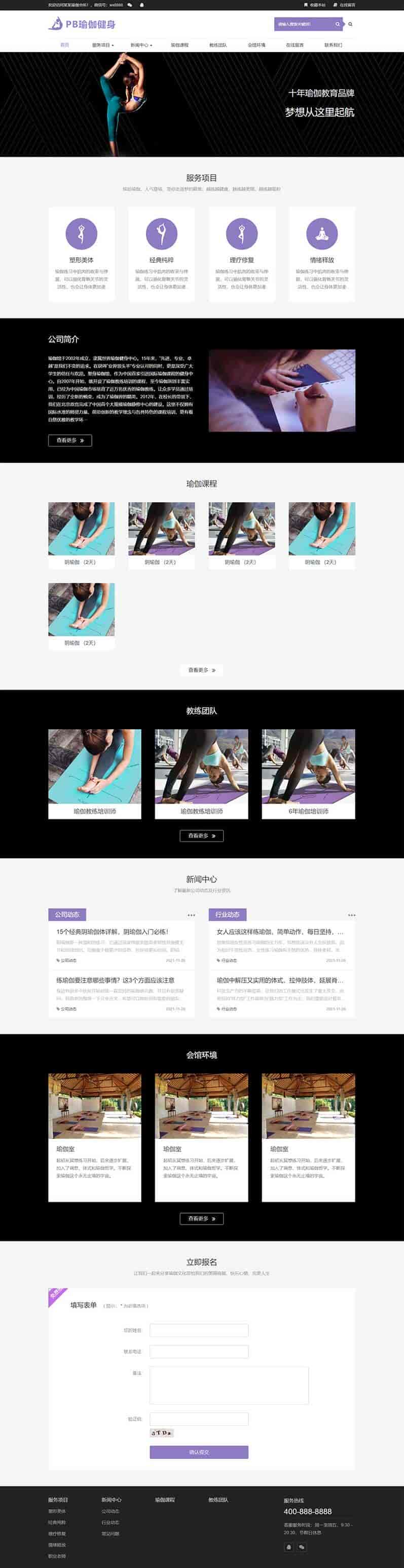This screenshot has width=404, height=1568.
Task: Expand the 新闻中心 dropdown in the navigation
Action: 141,45
